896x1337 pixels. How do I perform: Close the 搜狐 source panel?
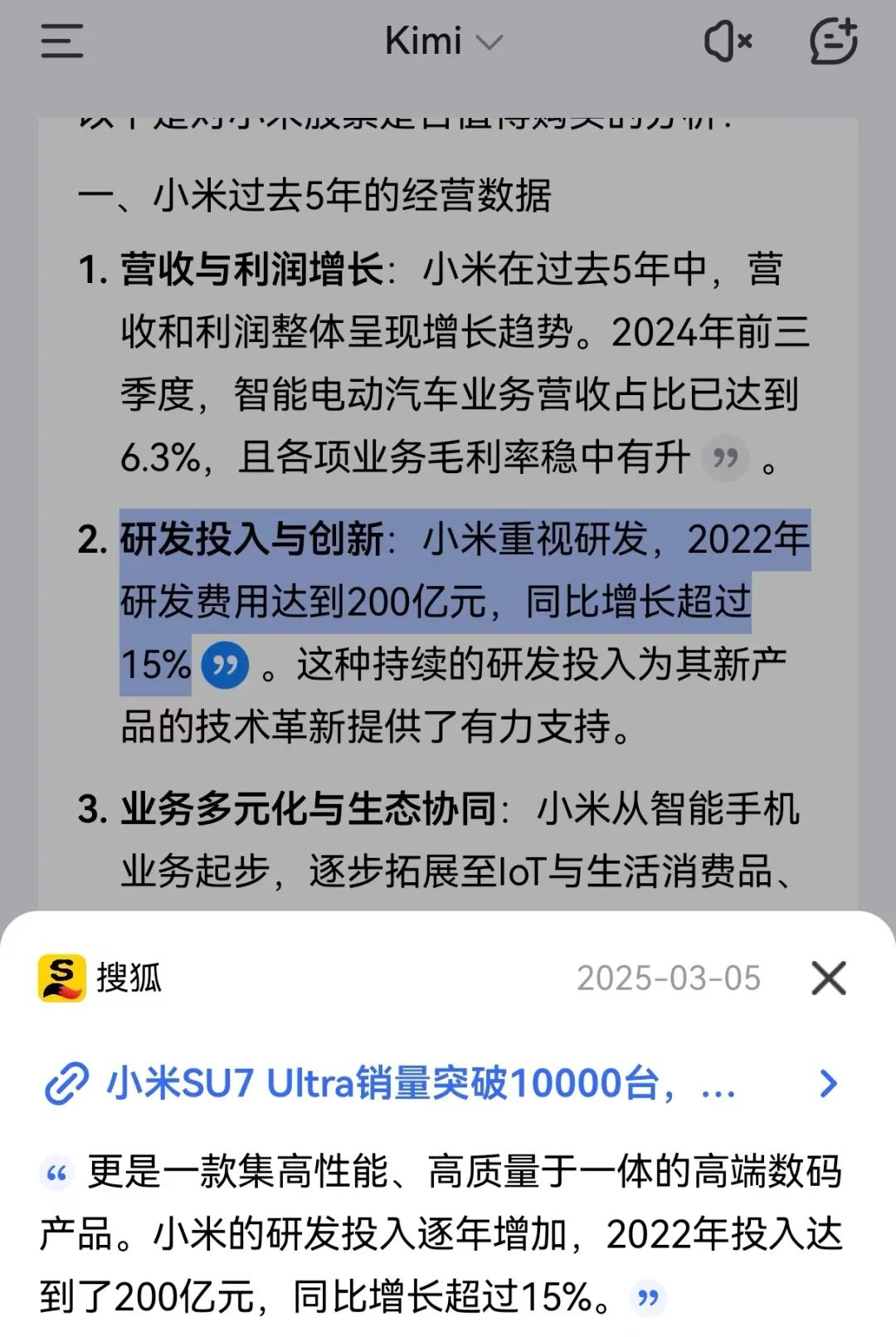click(x=828, y=978)
